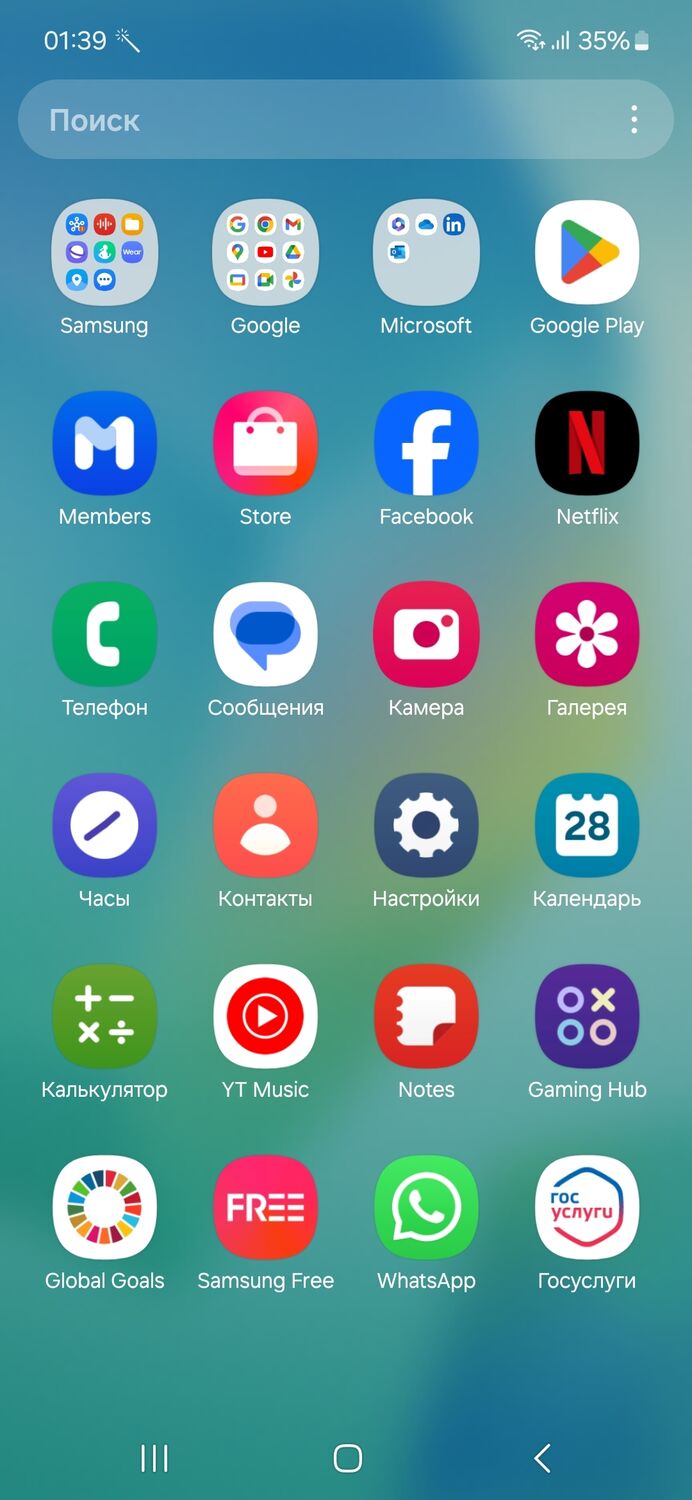Open Сообщения messages app

pyautogui.click(x=265, y=635)
